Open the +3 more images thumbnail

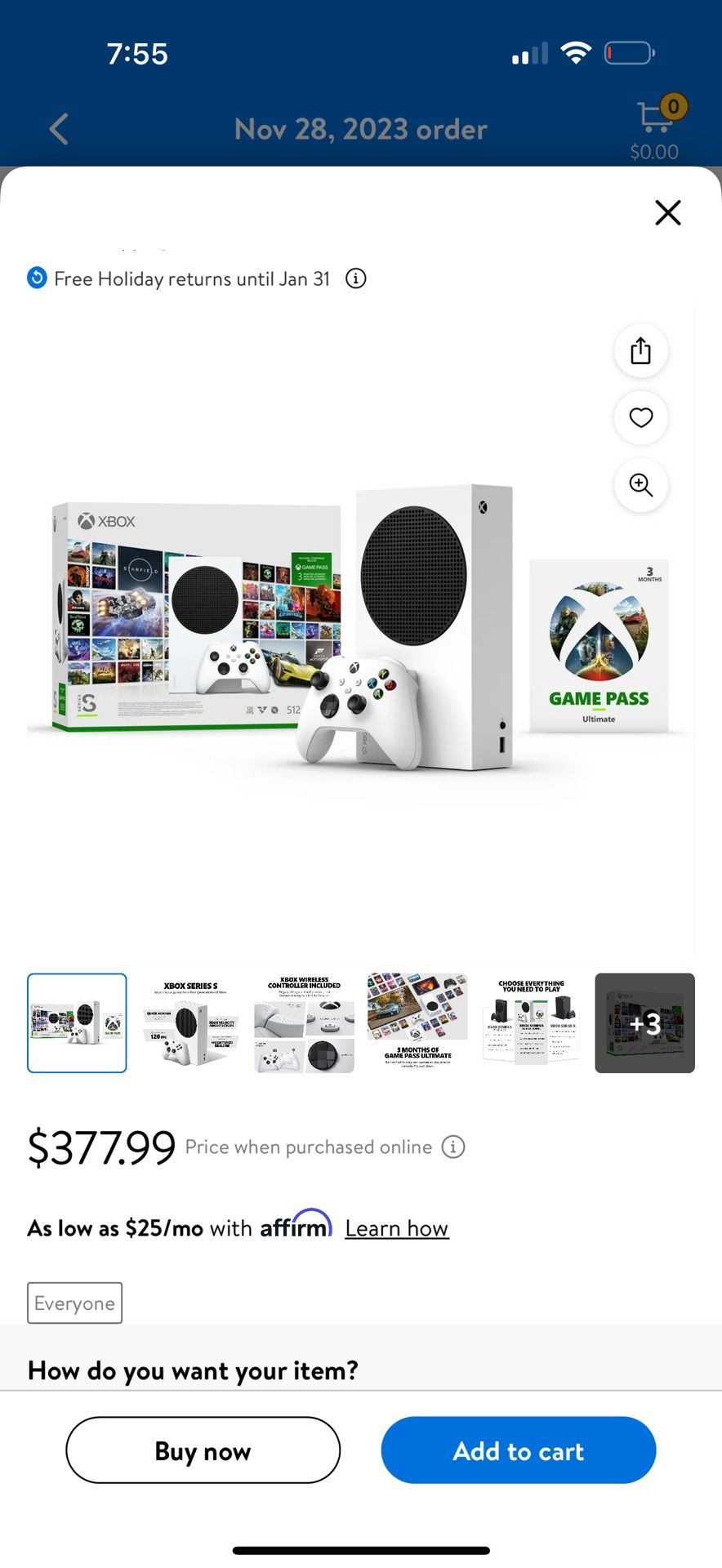[x=644, y=1022]
